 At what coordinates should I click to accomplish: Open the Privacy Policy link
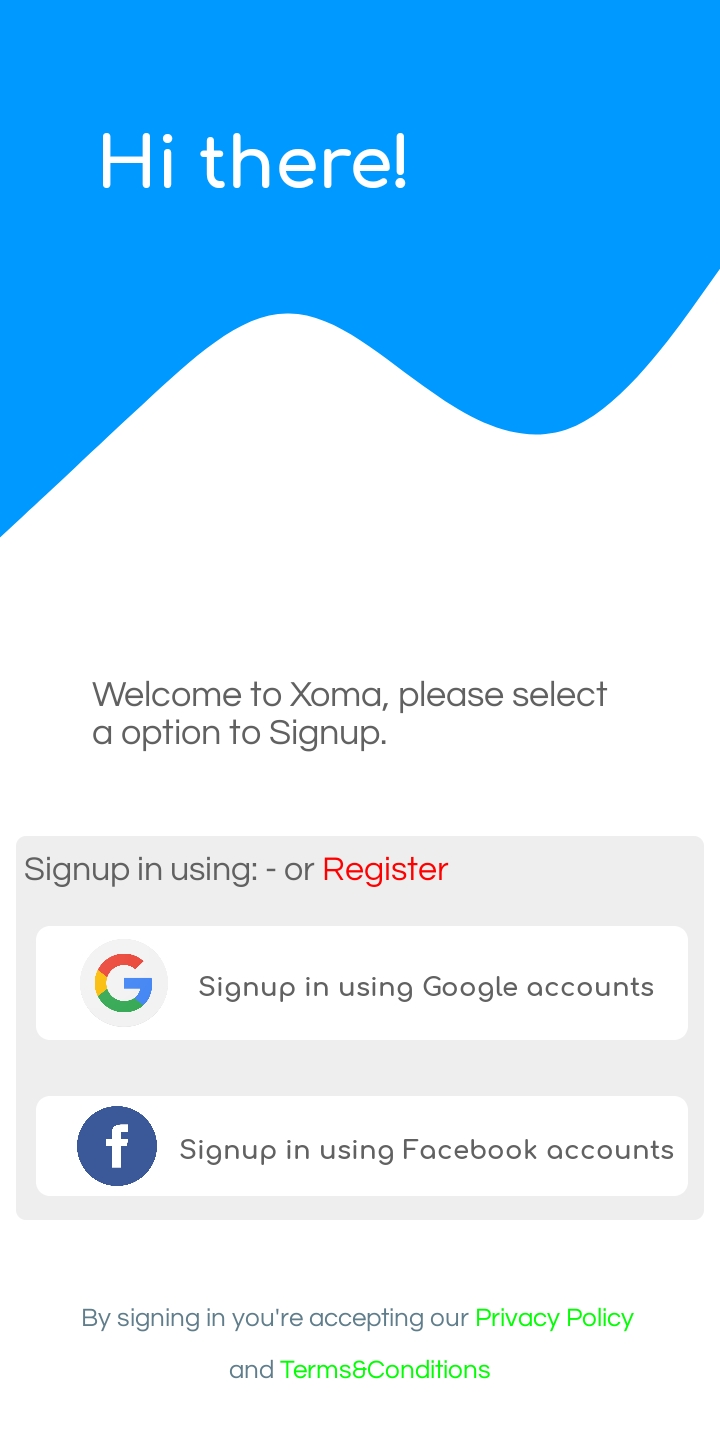pyautogui.click(x=554, y=1318)
